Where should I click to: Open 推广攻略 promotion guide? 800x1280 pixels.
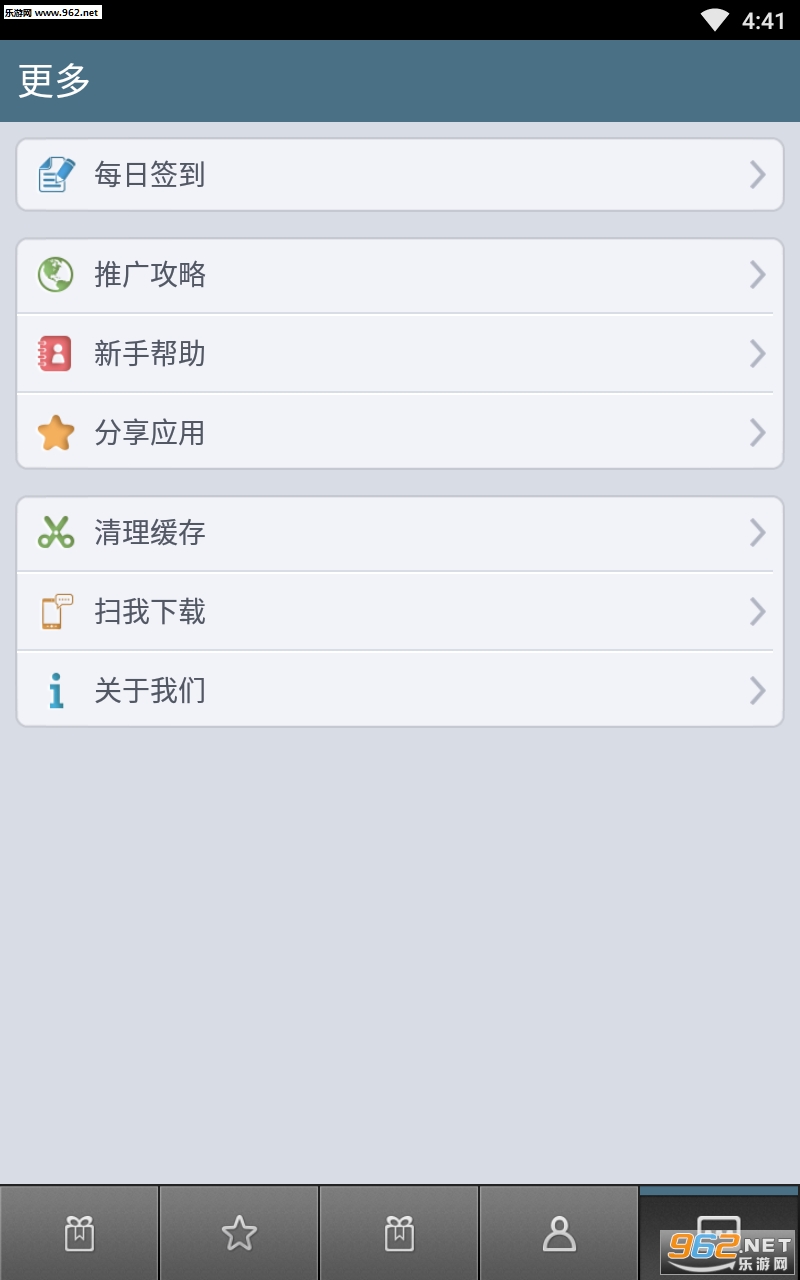pyautogui.click(x=400, y=274)
